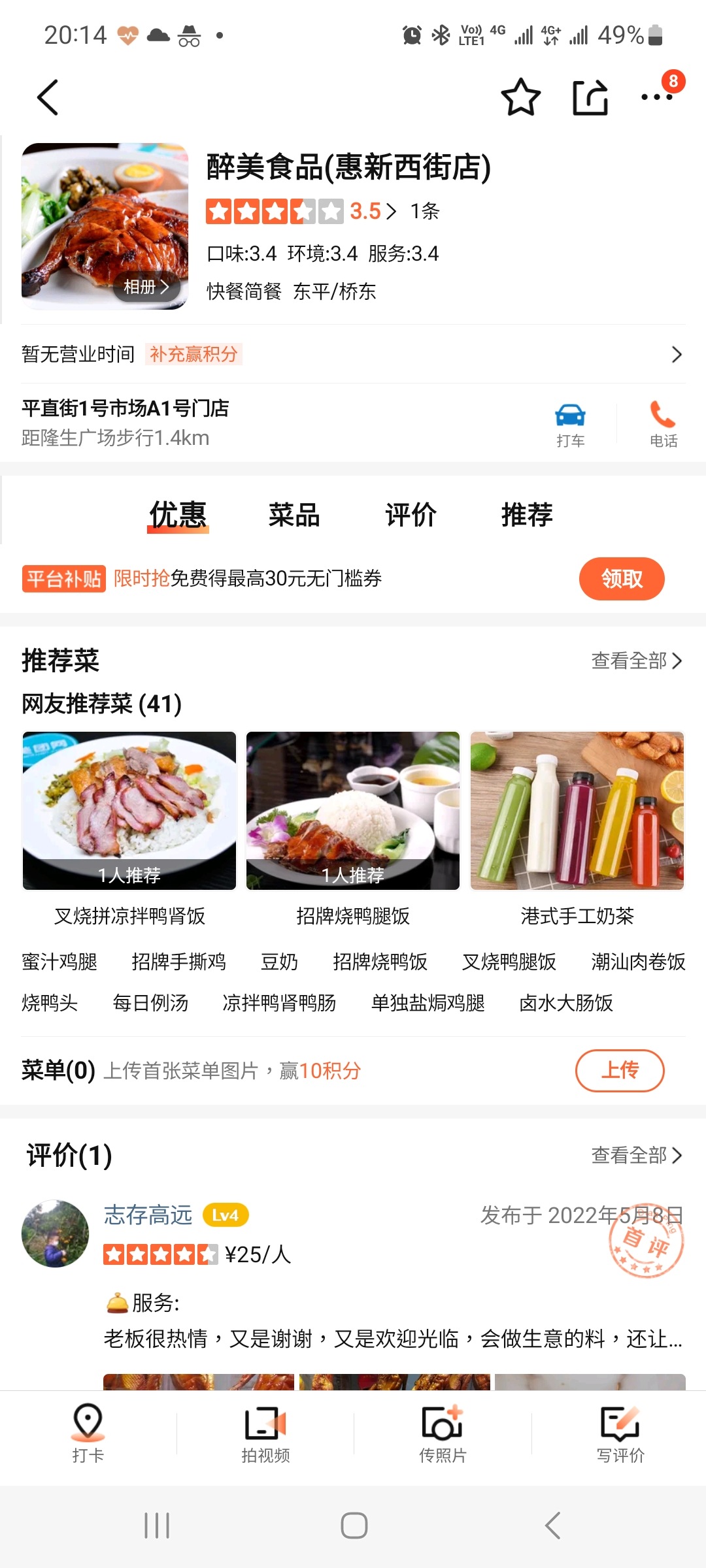Open the 暂无营业时间 business hours row
The width and height of the screenshot is (706, 1568).
pyautogui.click(x=353, y=354)
